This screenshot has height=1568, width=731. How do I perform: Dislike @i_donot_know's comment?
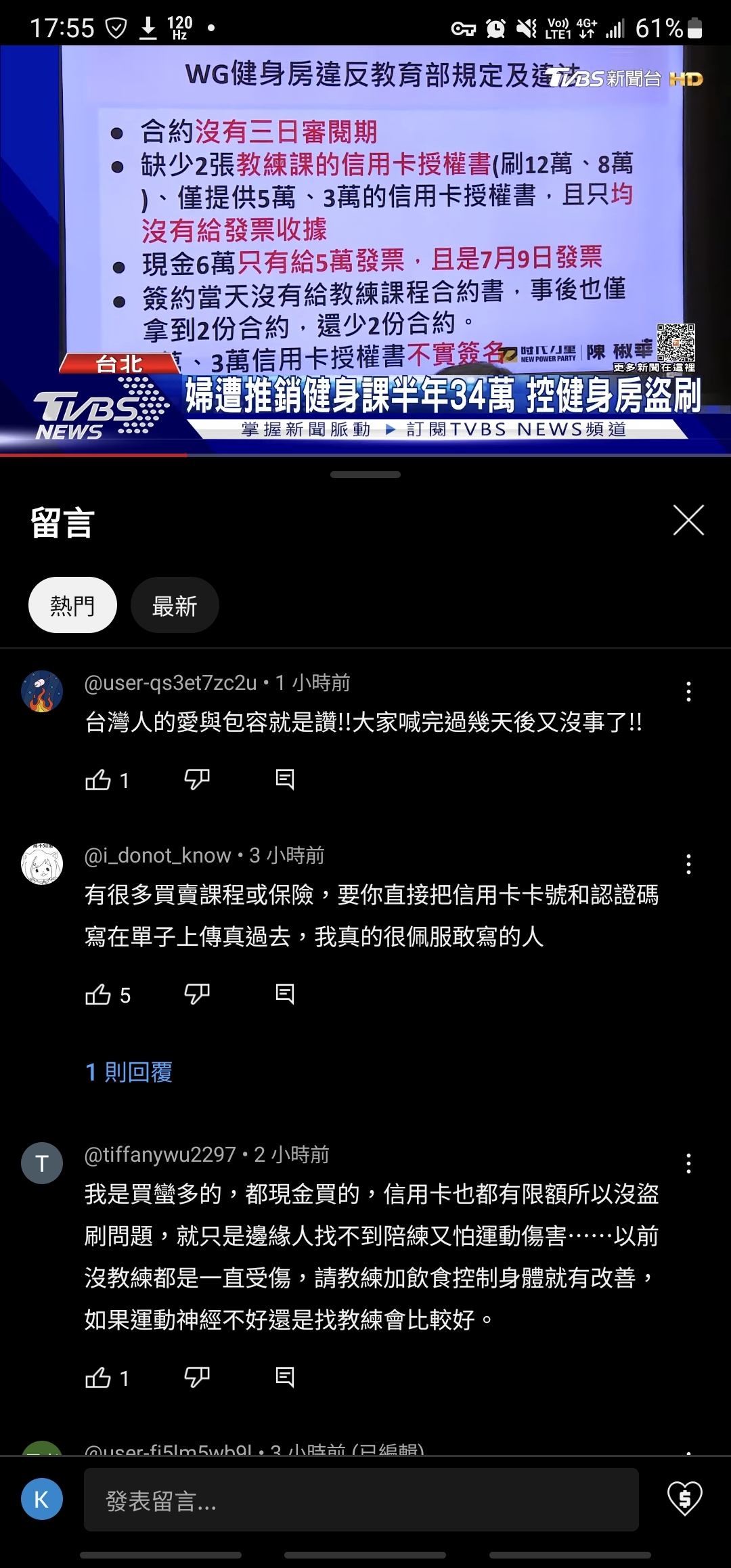(x=197, y=995)
